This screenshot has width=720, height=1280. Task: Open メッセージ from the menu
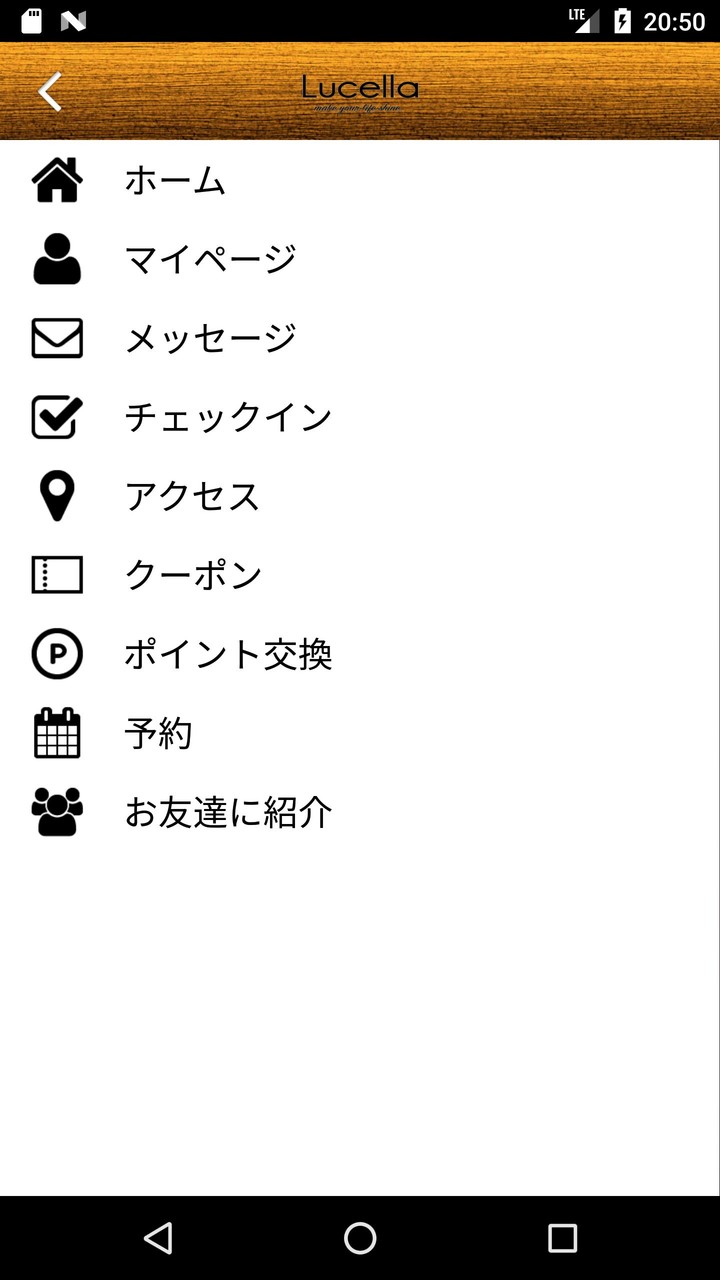pos(210,338)
